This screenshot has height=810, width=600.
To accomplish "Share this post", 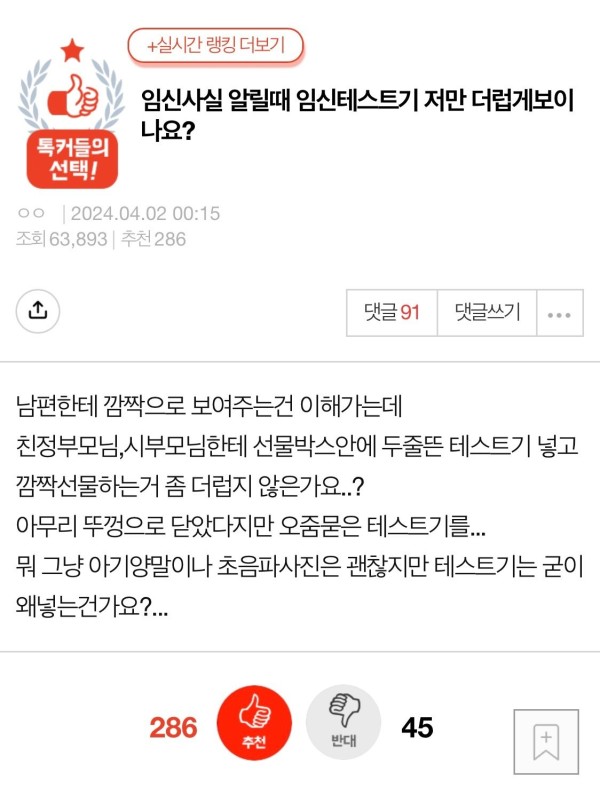I will pyautogui.click(x=38, y=311).
